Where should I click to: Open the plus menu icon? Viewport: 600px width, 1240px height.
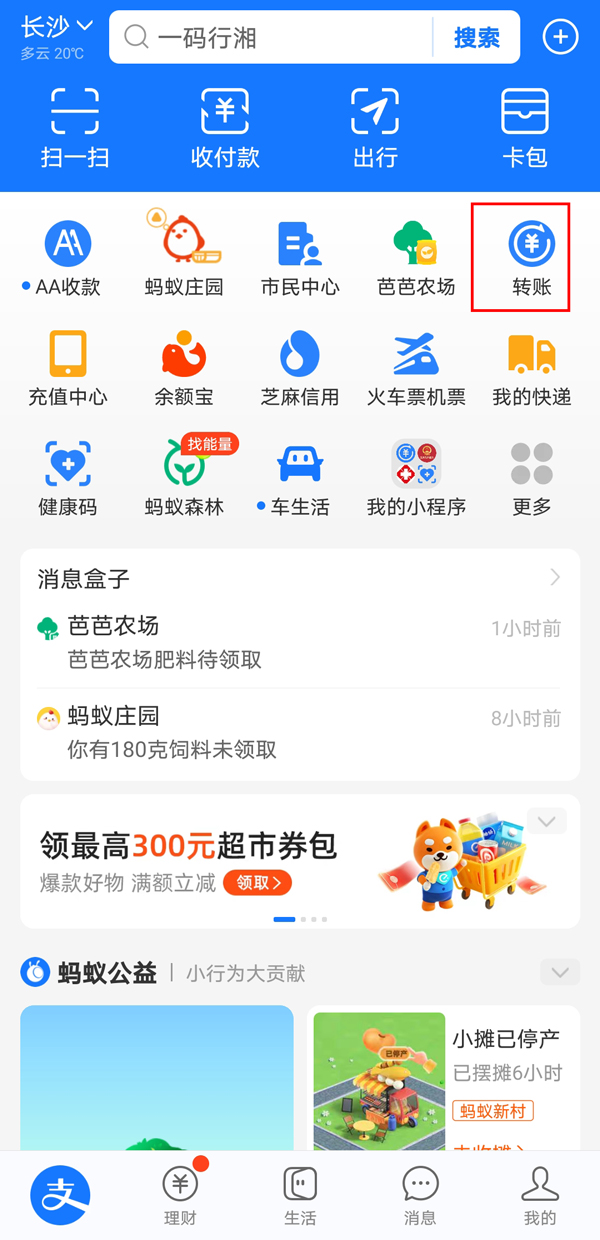point(560,38)
